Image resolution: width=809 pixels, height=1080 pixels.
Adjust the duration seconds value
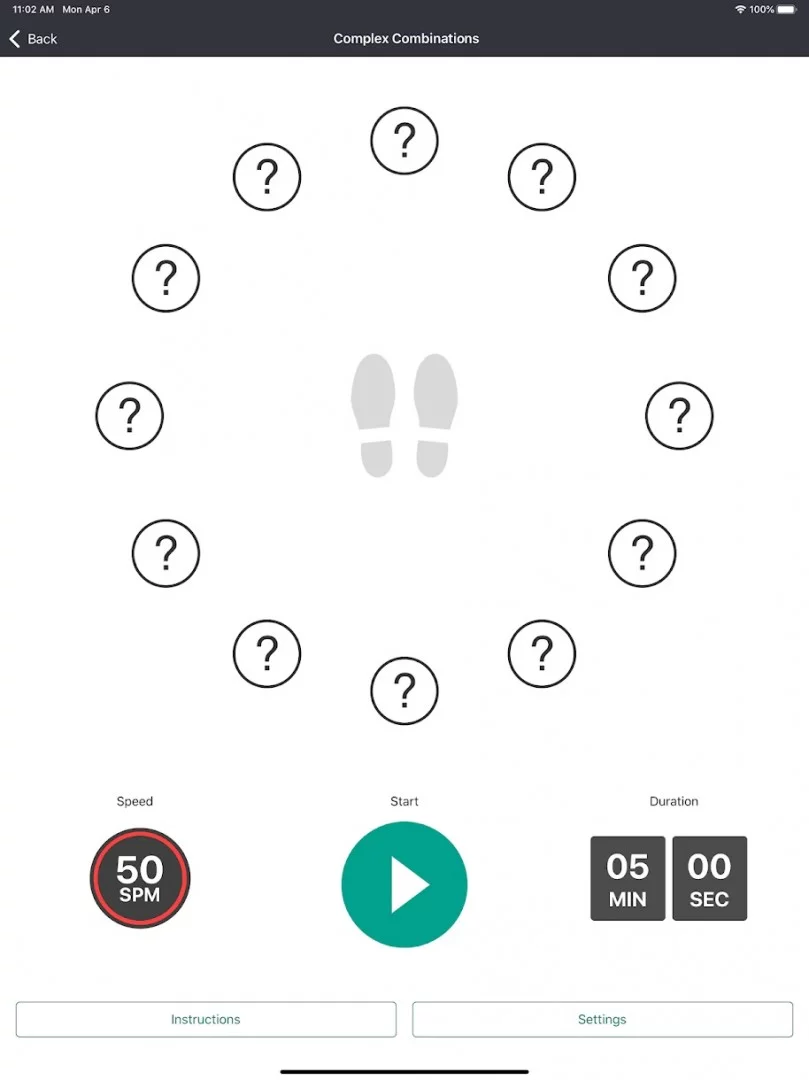(x=709, y=878)
